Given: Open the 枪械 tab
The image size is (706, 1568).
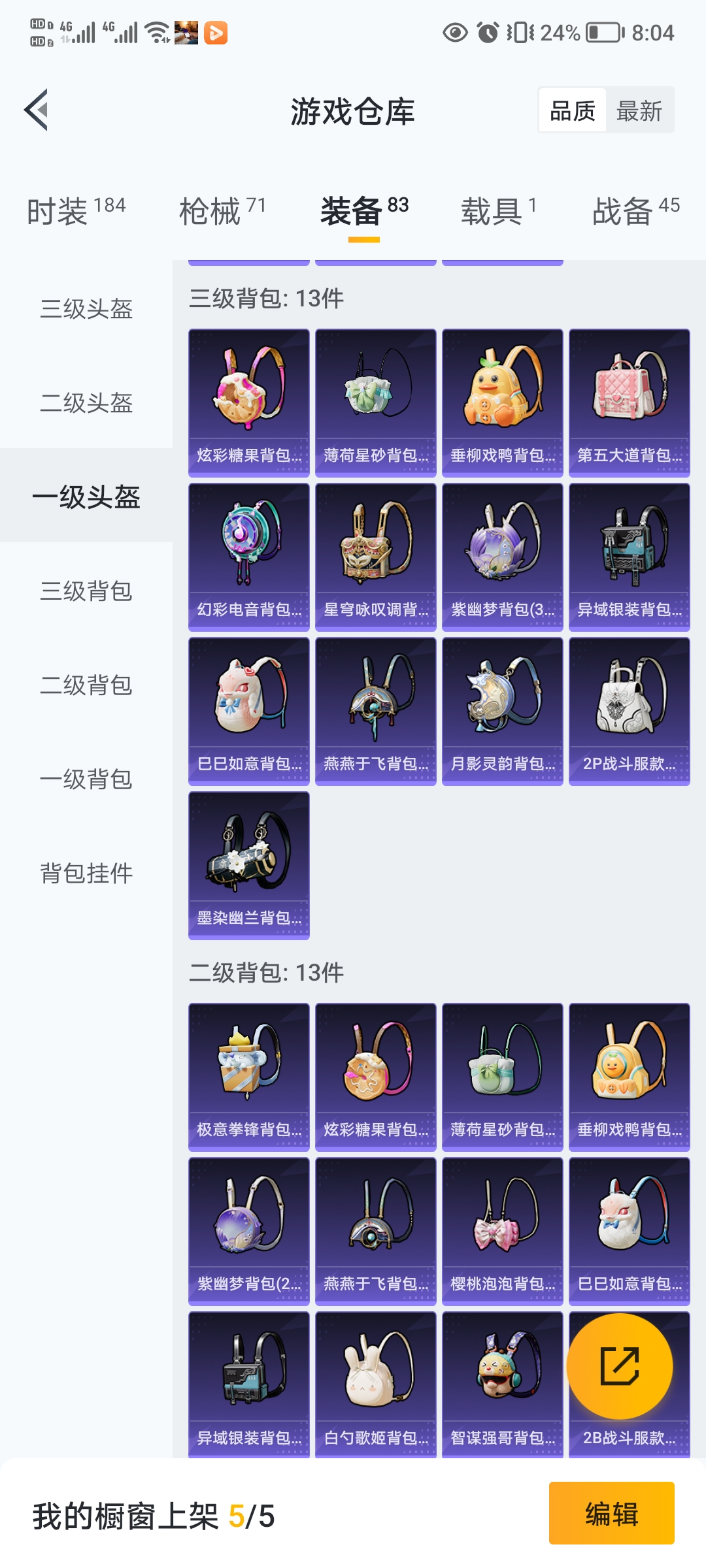Looking at the screenshot, I should (x=222, y=211).
